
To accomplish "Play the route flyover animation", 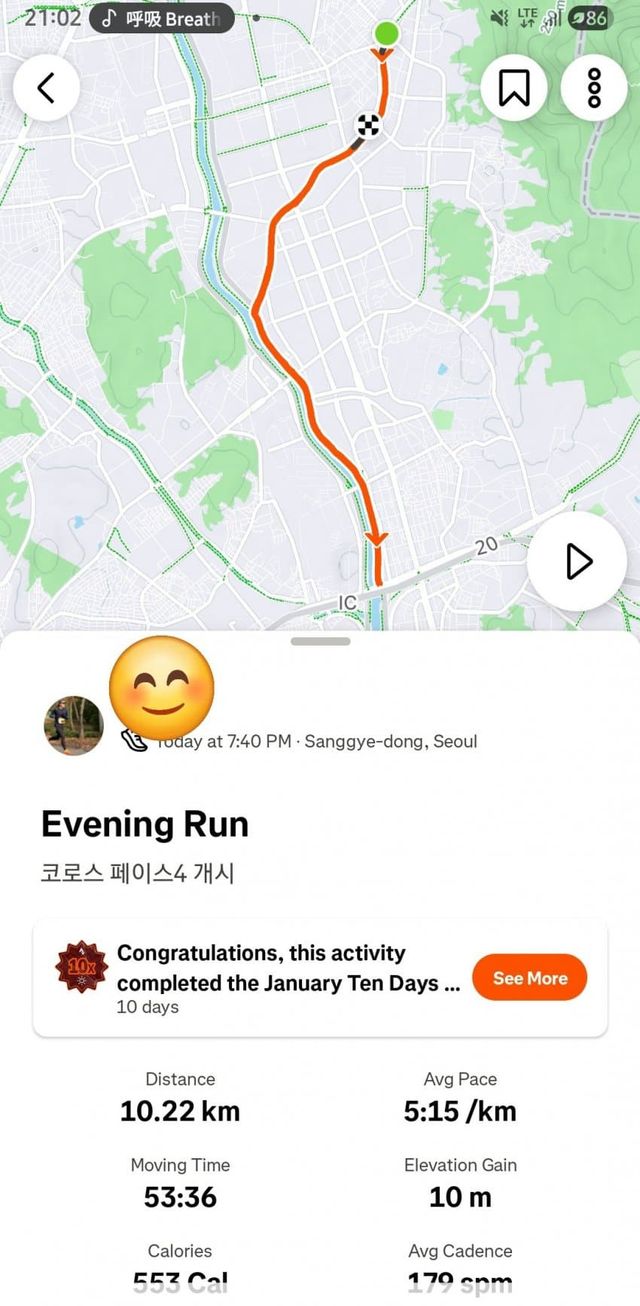I will 578,562.
